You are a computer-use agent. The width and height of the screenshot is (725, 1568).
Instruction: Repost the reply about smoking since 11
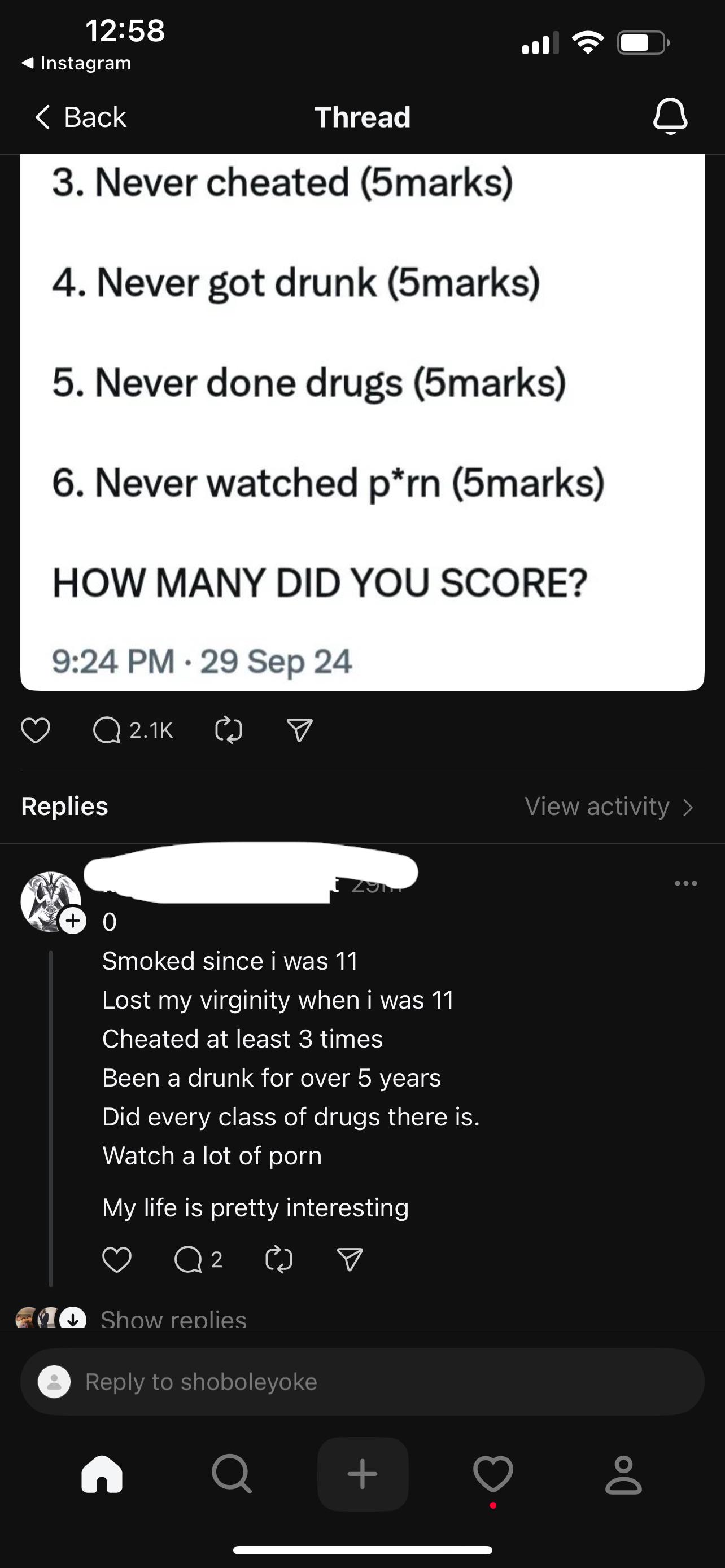pyautogui.click(x=279, y=1259)
